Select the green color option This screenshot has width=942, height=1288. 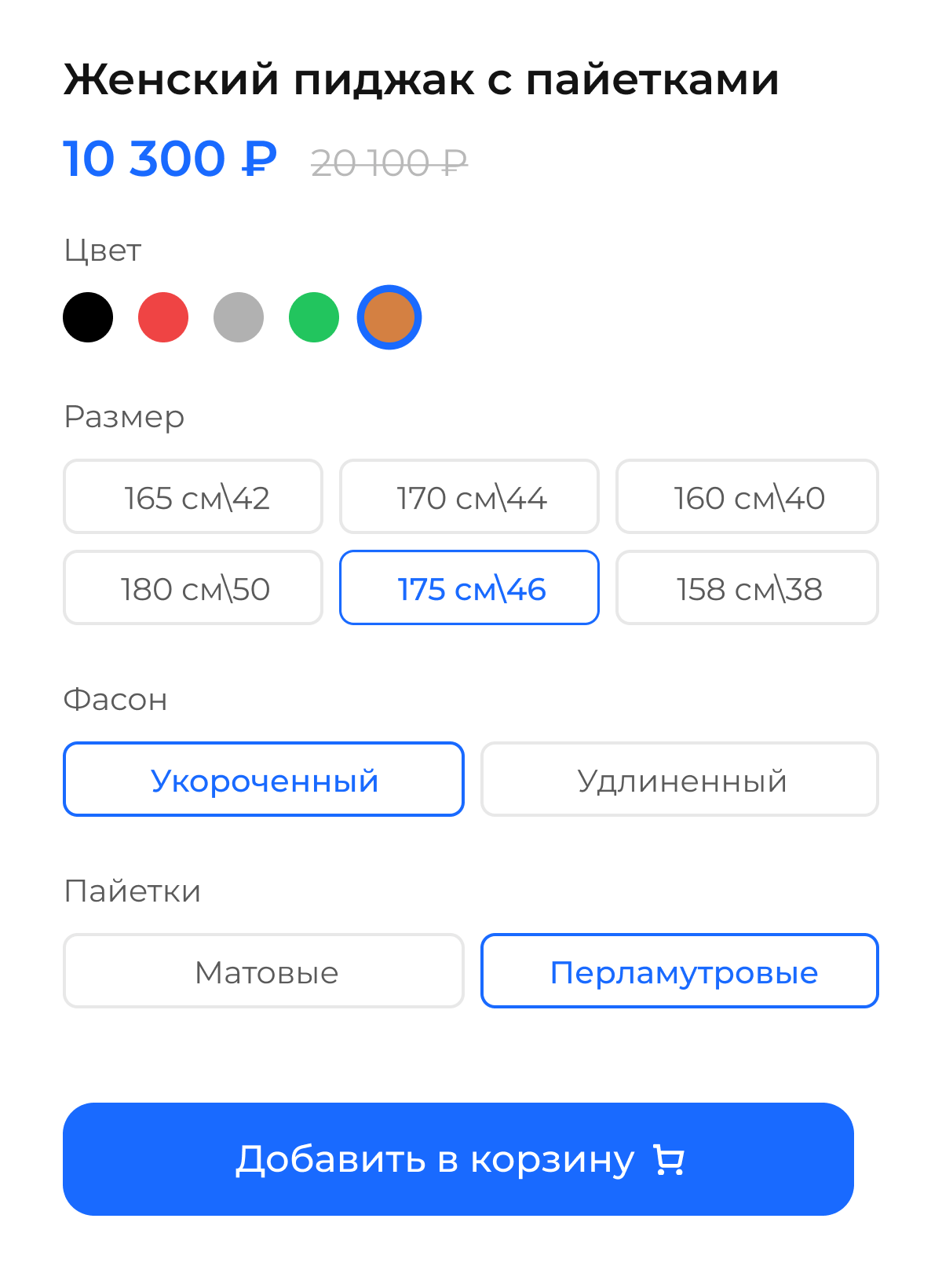click(x=314, y=317)
